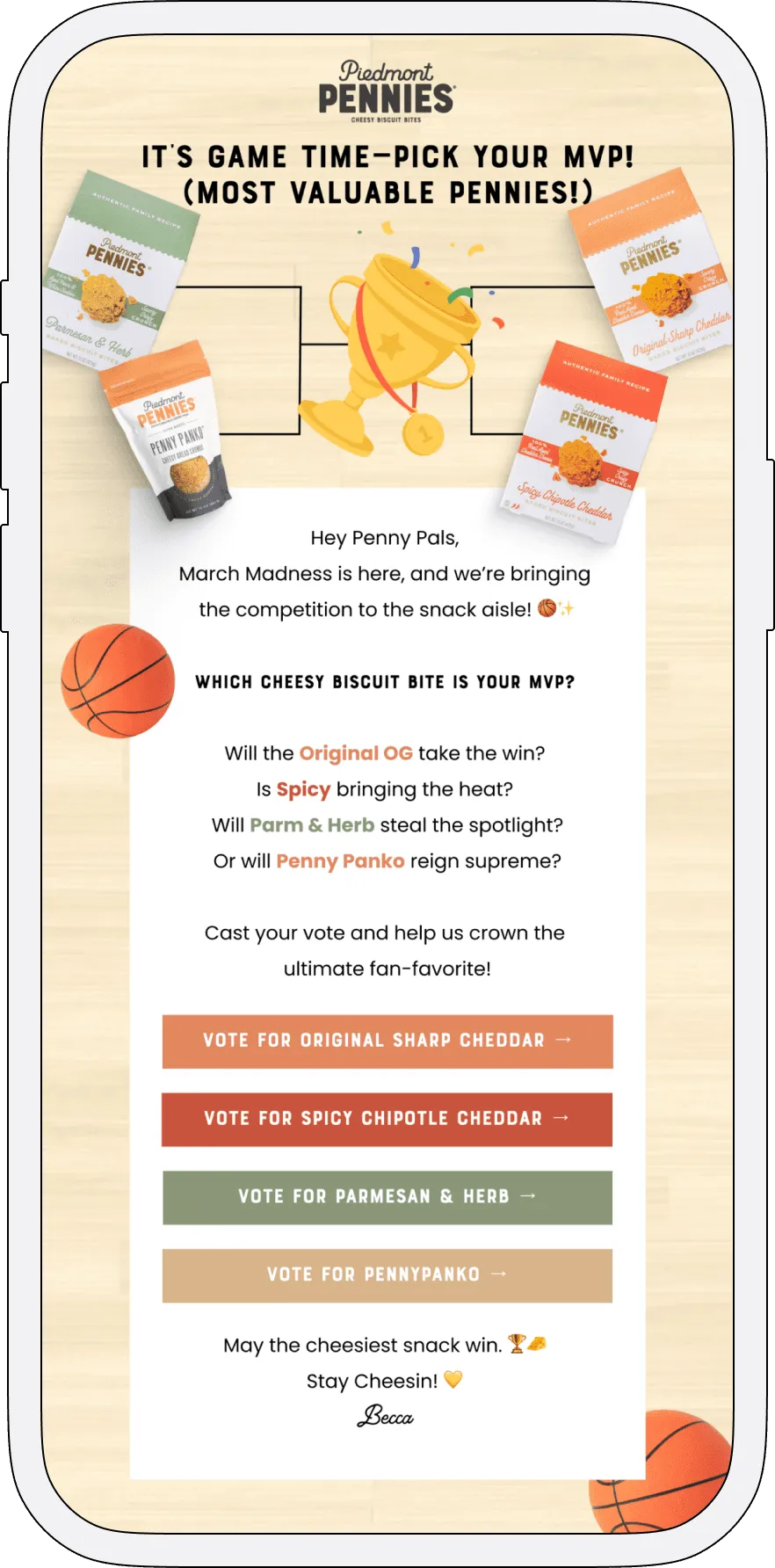This screenshot has width=775, height=1568.
Task: Click the 'Penny Panko' highlighted text
Action: pyautogui.click(x=340, y=861)
